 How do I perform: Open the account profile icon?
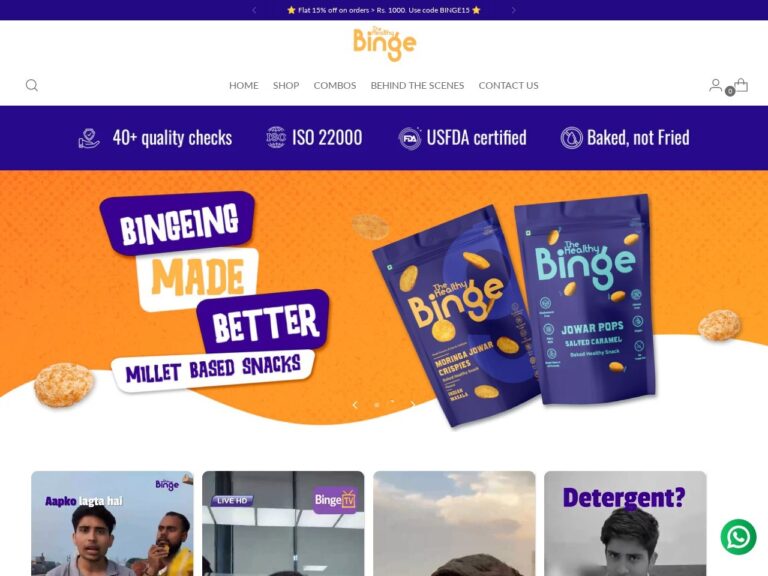click(715, 85)
